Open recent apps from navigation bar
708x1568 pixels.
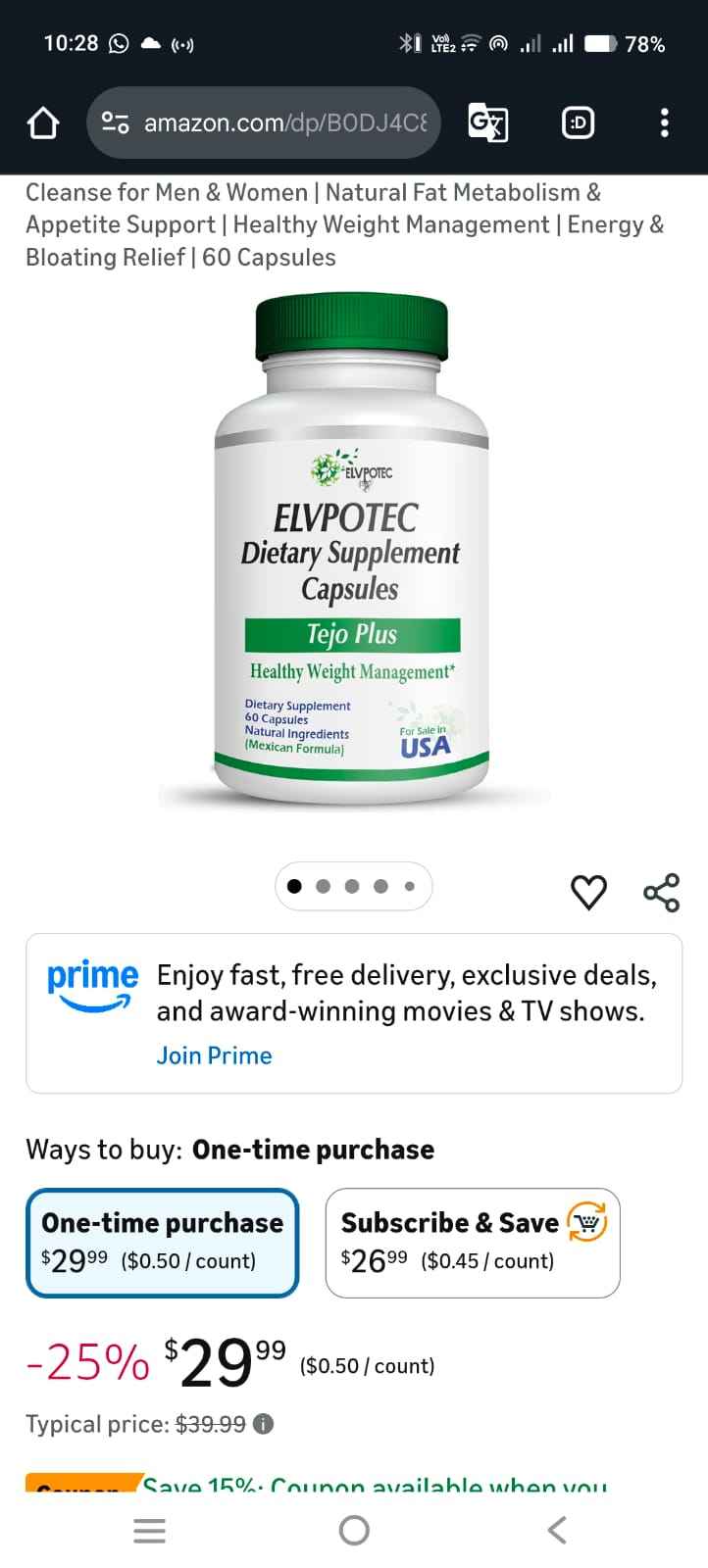point(149,1531)
